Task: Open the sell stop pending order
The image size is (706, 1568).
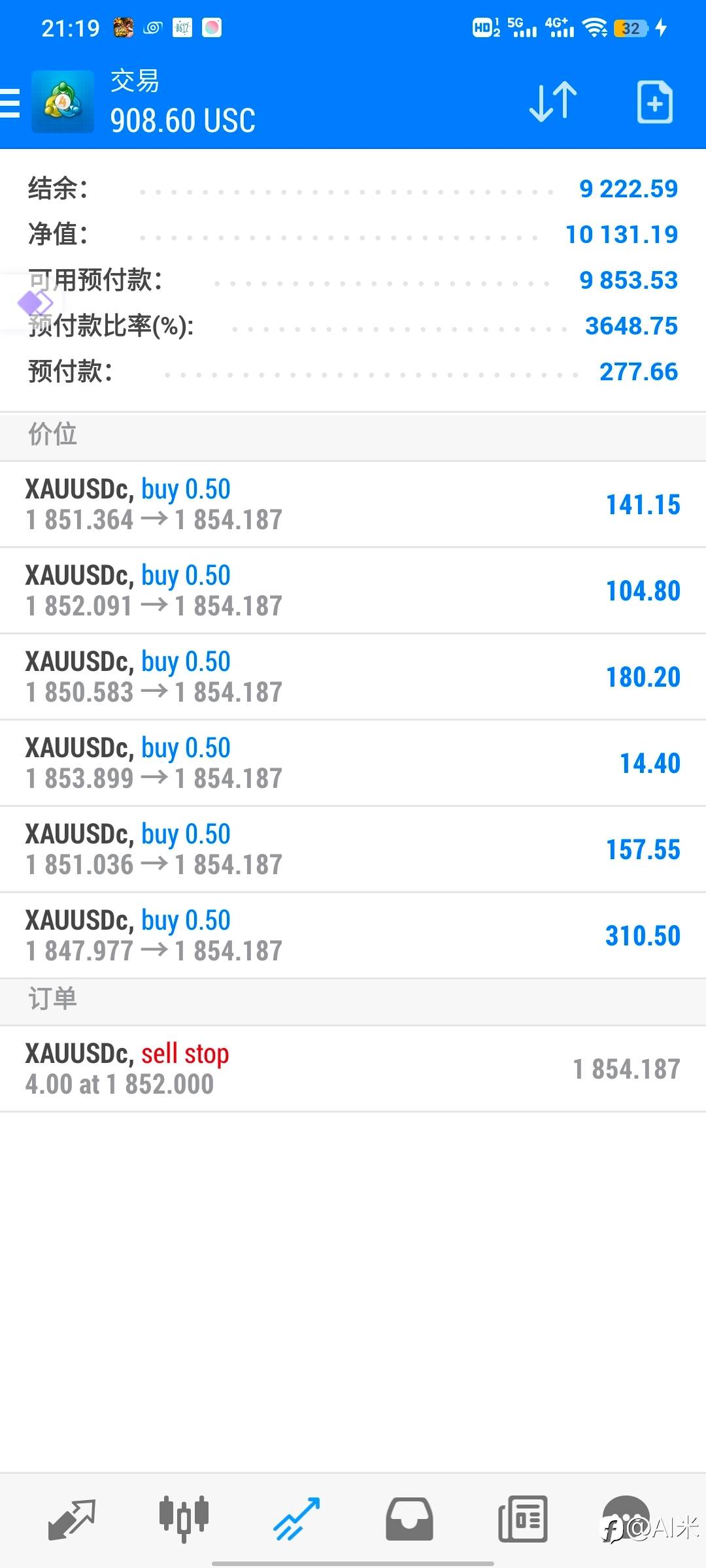Action: [353, 1069]
